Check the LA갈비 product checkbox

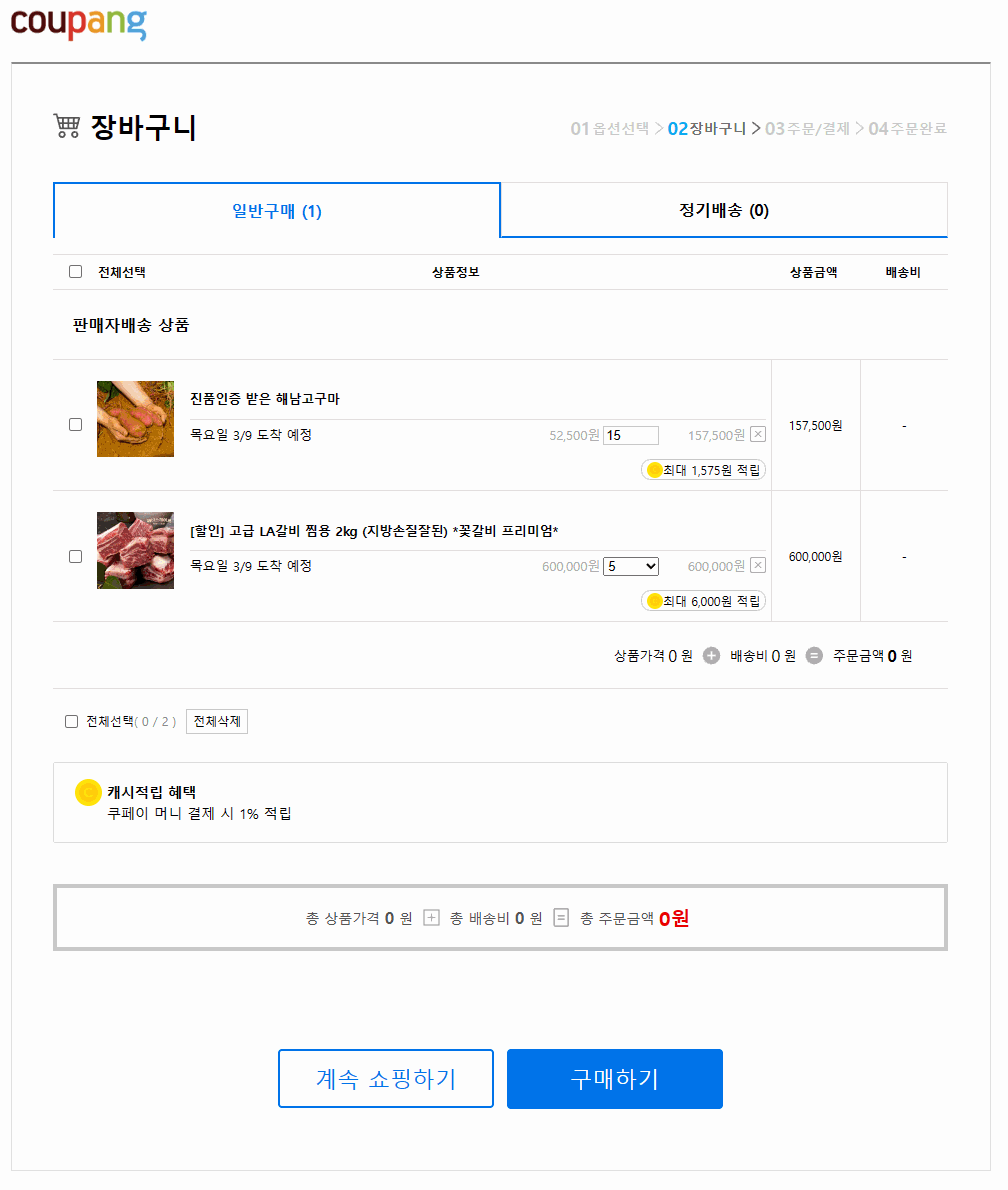[75, 556]
